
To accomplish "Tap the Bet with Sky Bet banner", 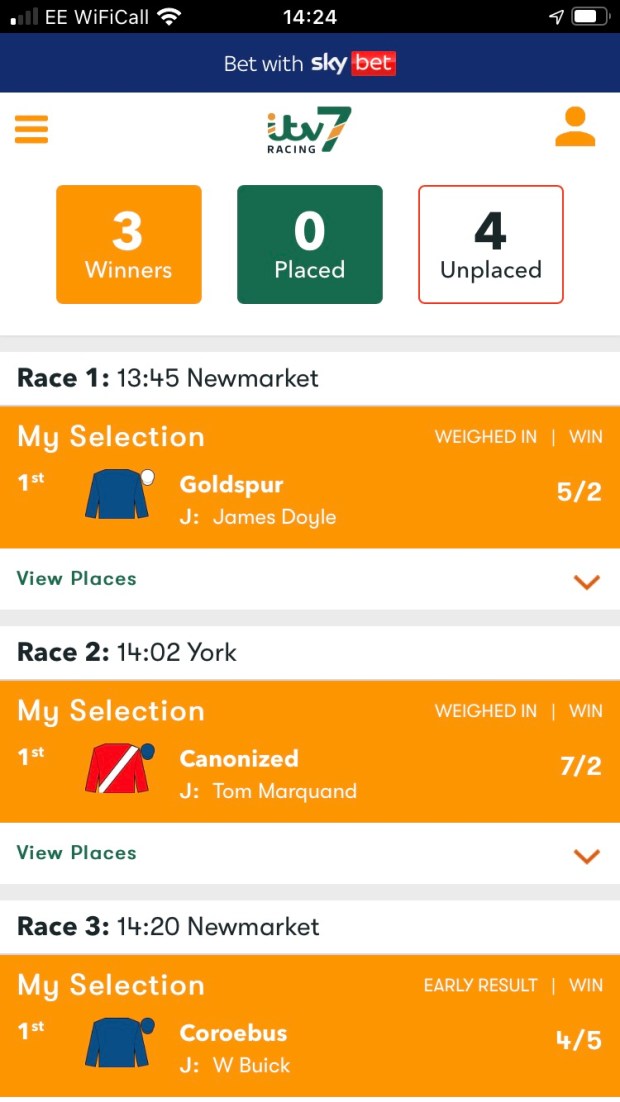I will click(310, 64).
